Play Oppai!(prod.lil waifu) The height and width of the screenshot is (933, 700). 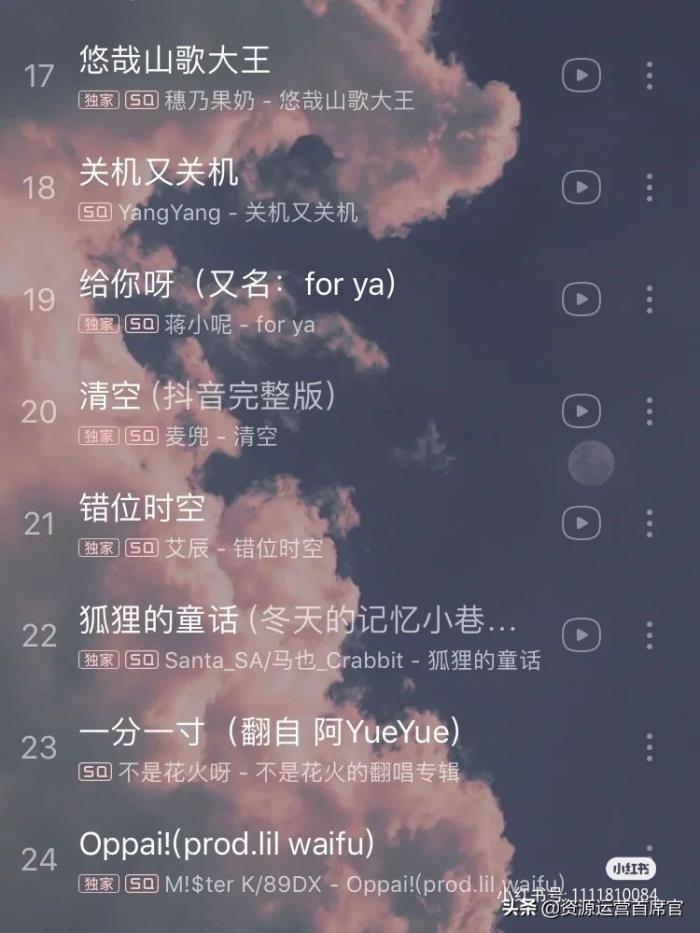pyautogui.click(x=227, y=844)
